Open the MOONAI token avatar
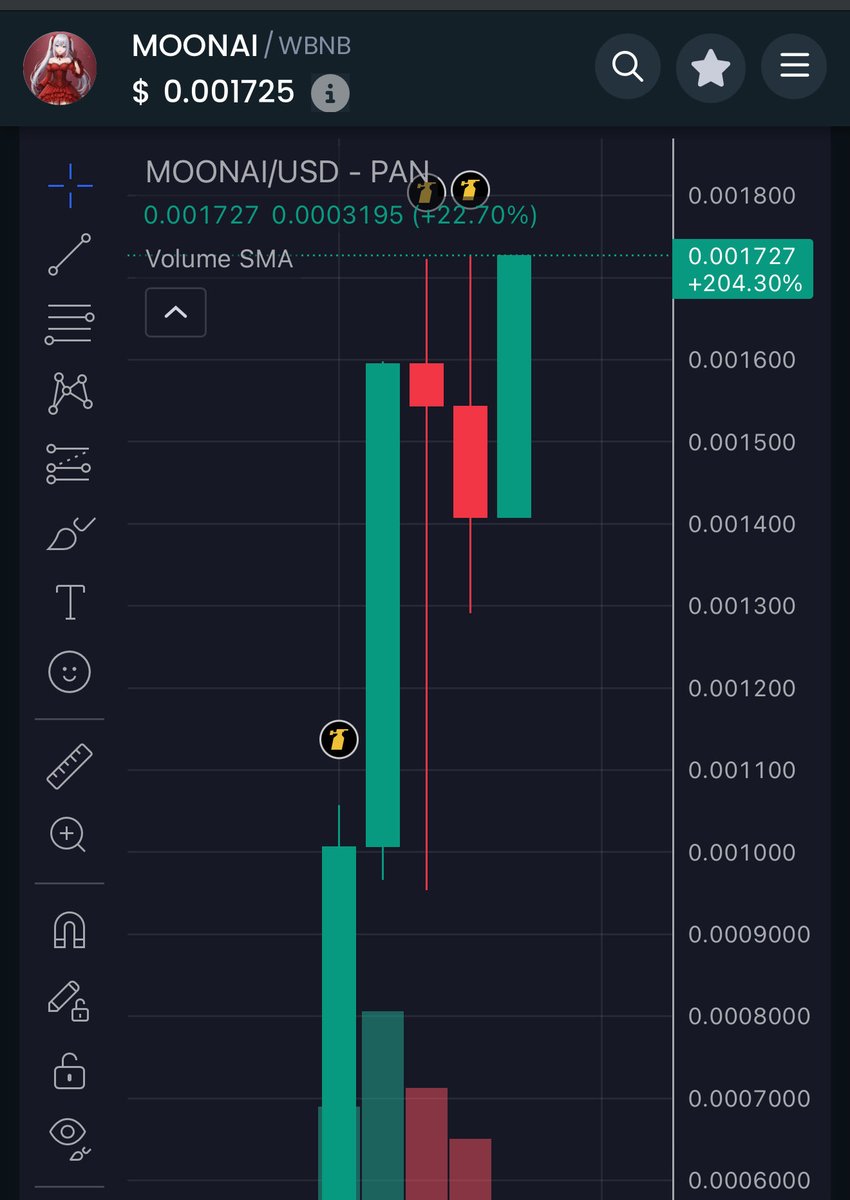 pos(60,67)
